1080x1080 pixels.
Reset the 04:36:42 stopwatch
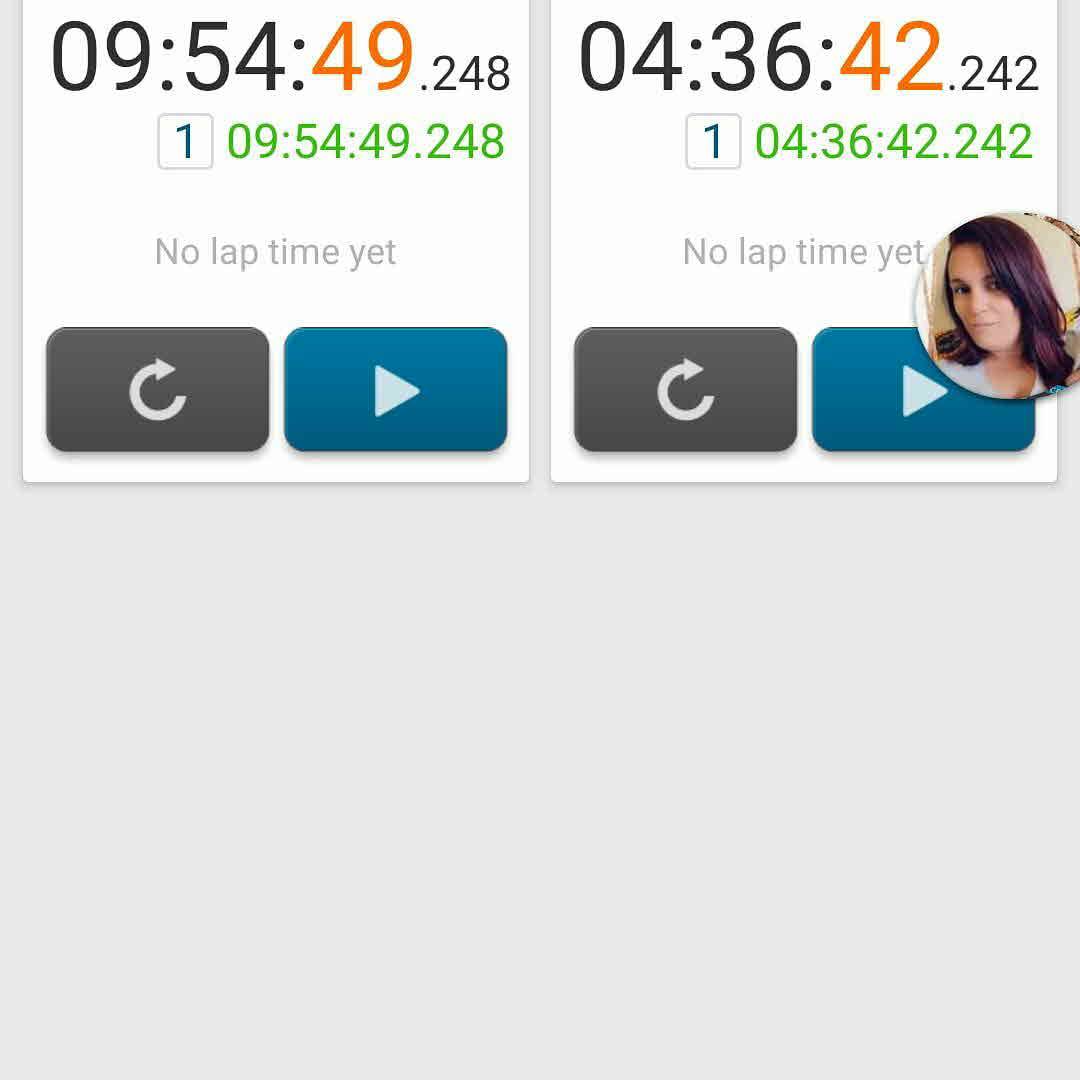click(685, 389)
